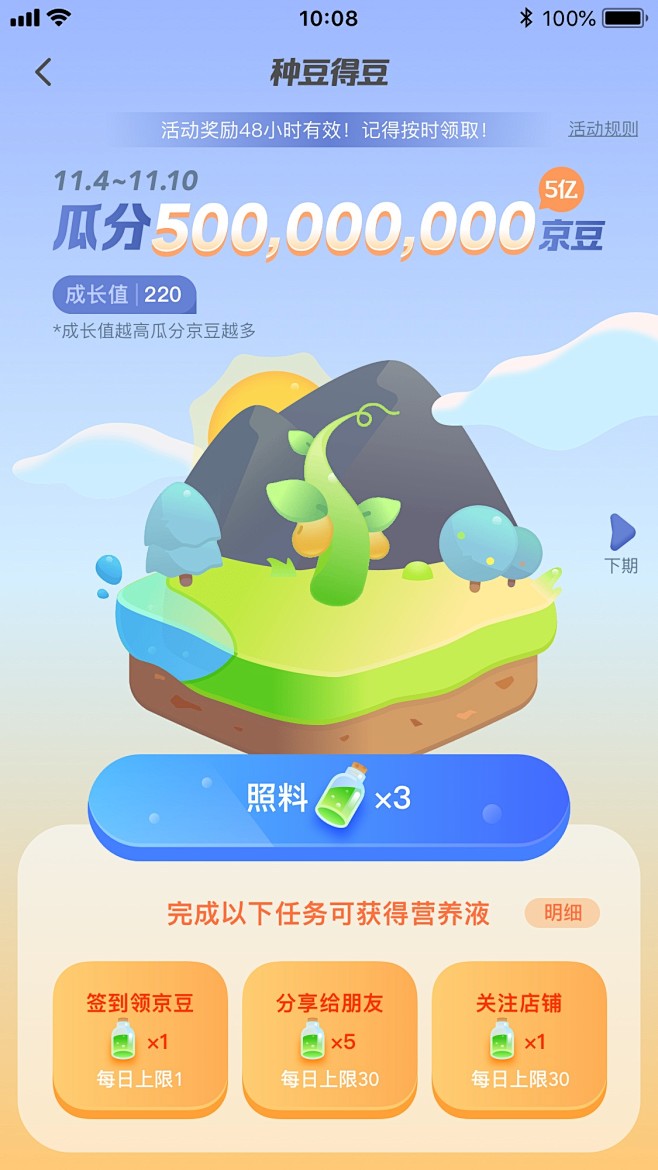Tap the 照料 ×3 button
The image size is (658, 1170).
pos(329,801)
